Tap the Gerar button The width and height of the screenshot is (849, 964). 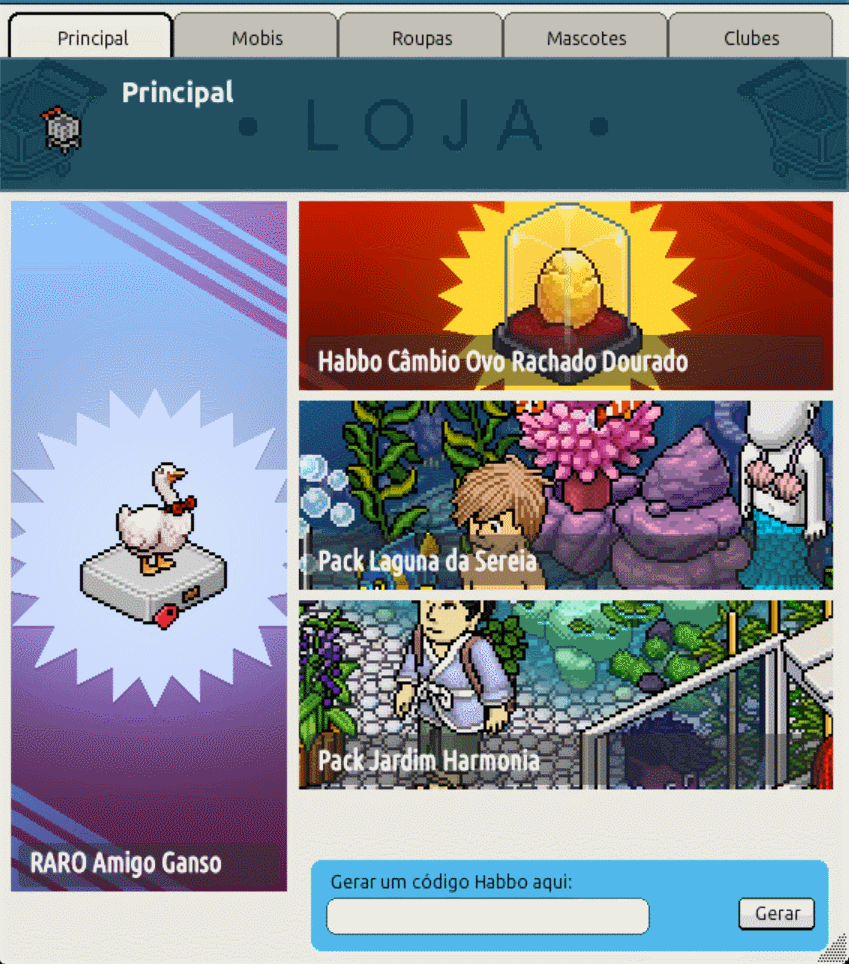[x=777, y=914]
